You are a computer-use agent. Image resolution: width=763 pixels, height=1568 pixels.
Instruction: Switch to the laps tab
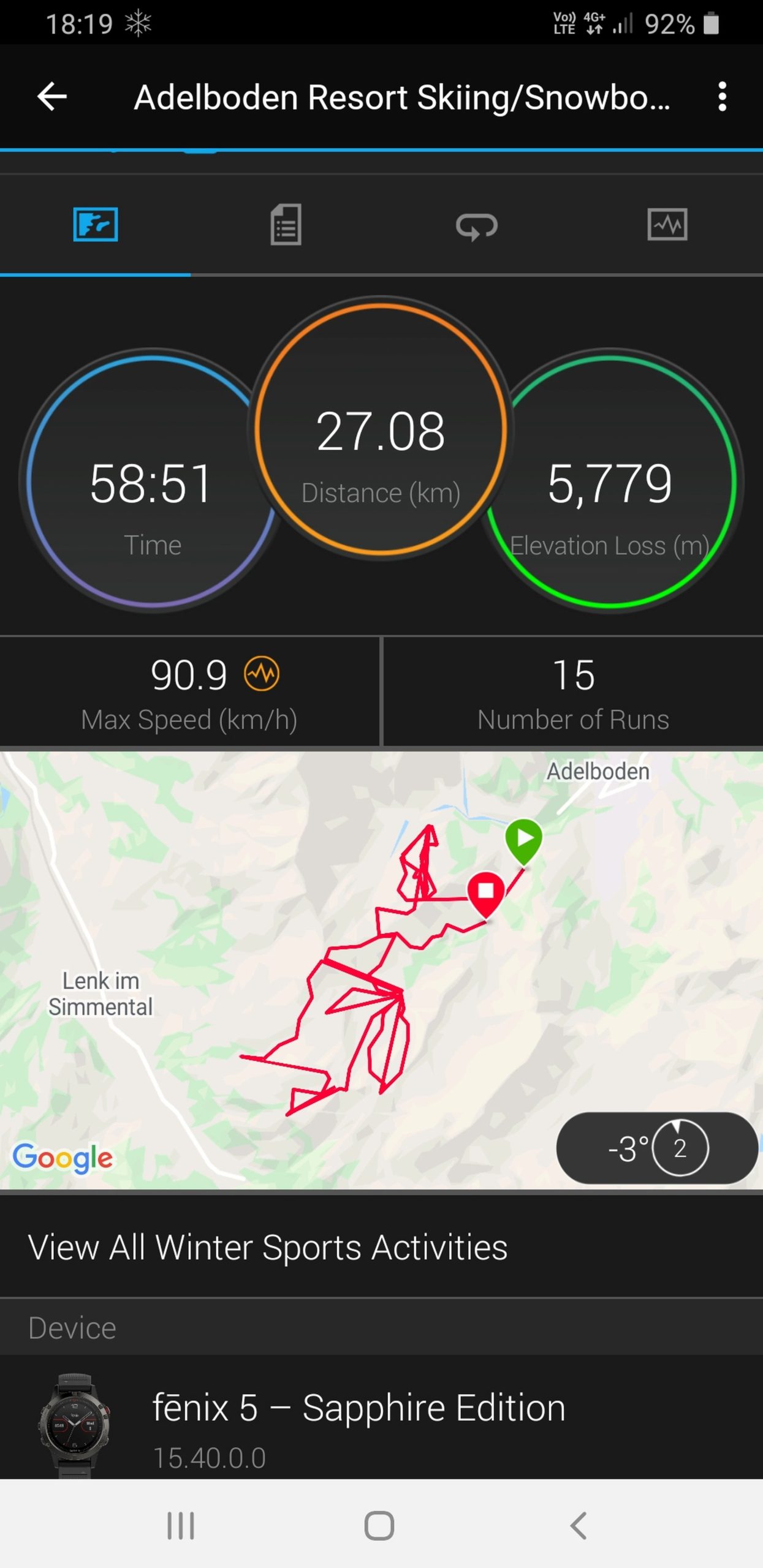point(476,225)
